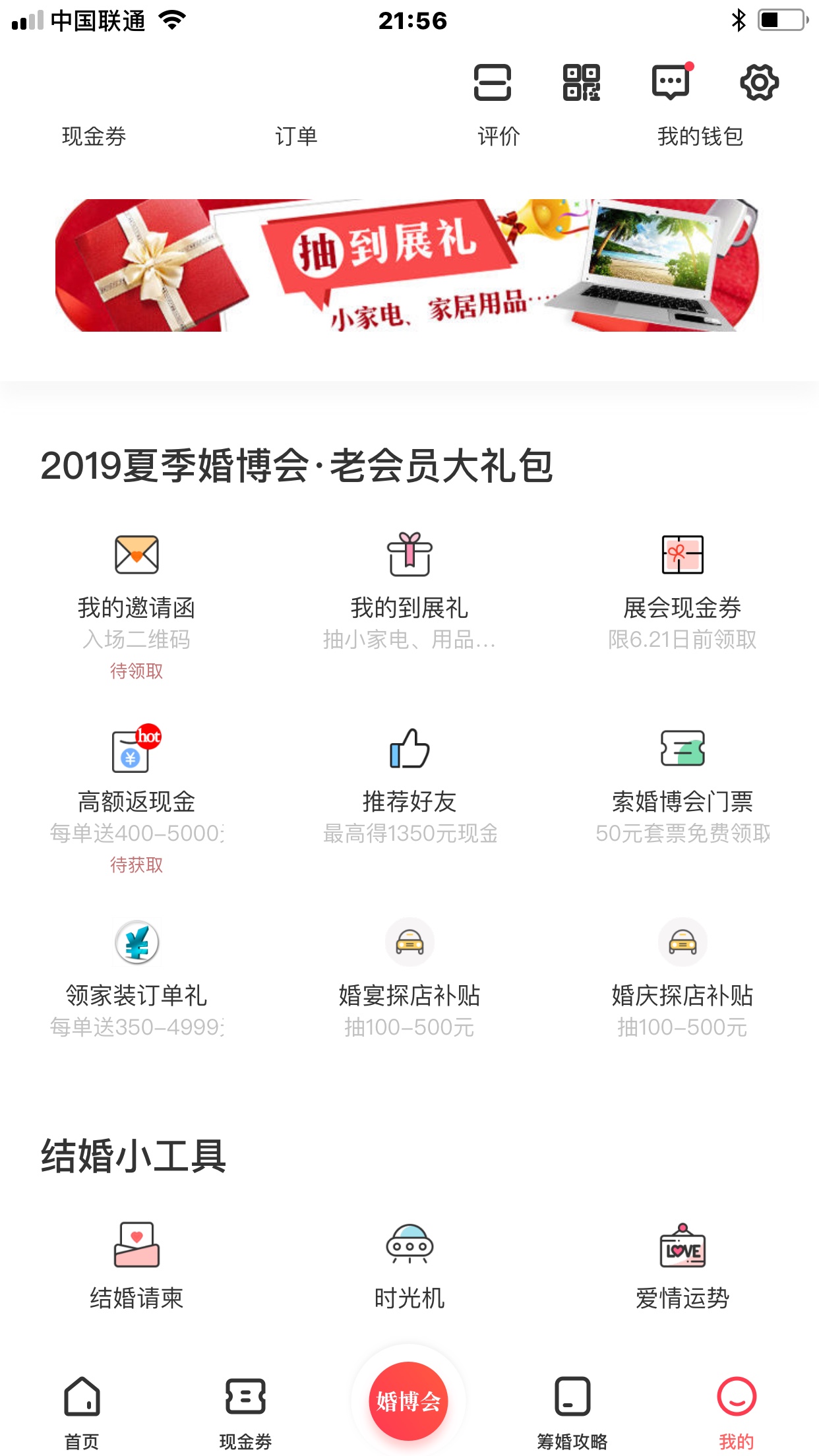
Task: Open 评价 reviews
Action: [499, 136]
